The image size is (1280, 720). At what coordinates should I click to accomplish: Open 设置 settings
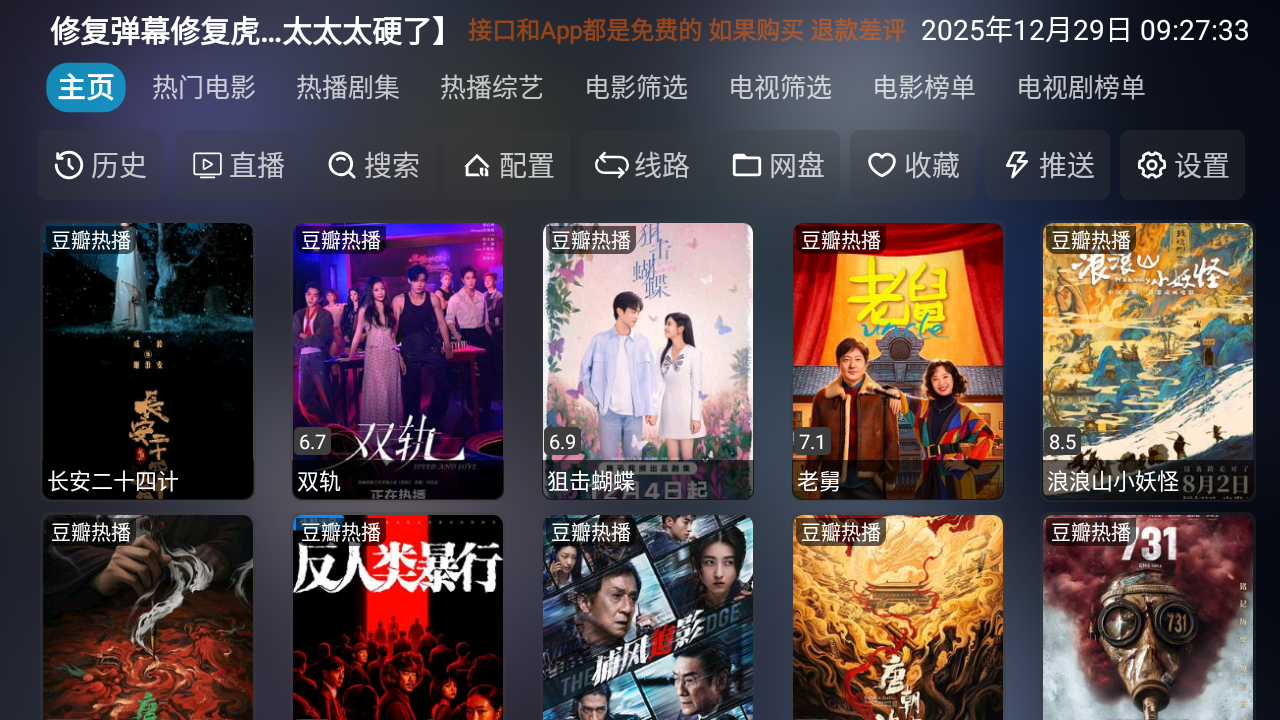pyautogui.click(x=1182, y=165)
